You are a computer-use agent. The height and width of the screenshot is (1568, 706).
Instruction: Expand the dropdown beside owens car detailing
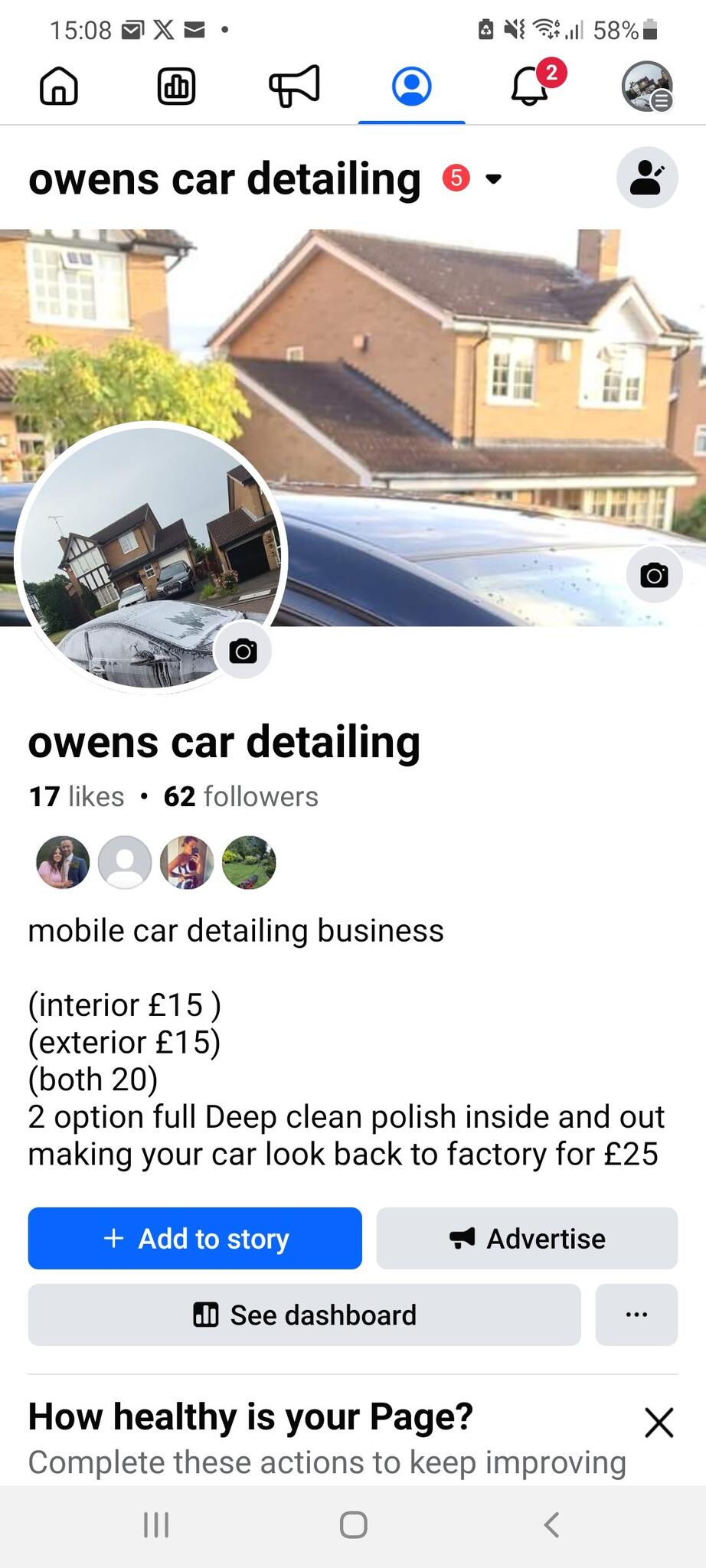pyautogui.click(x=493, y=179)
